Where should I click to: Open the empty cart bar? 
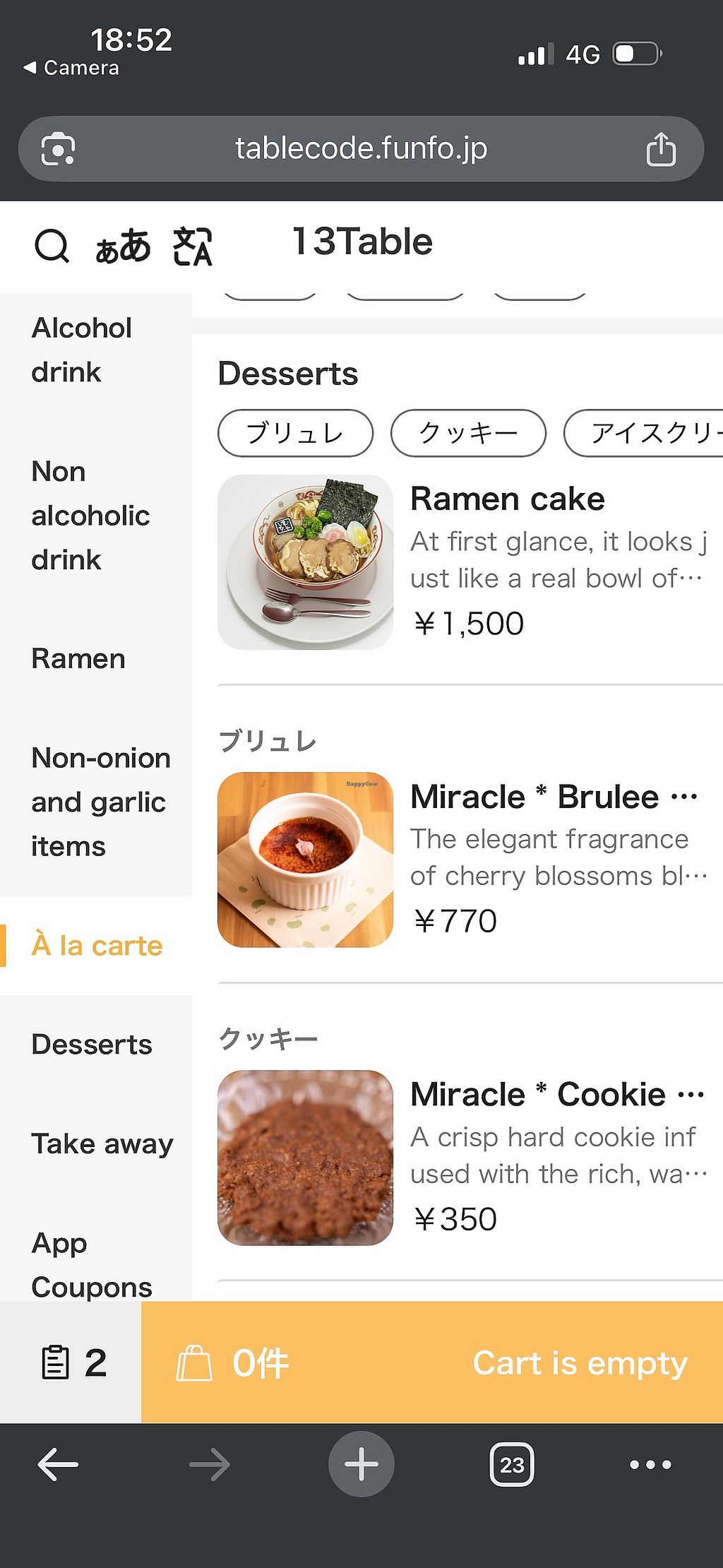(x=432, y=1362)
